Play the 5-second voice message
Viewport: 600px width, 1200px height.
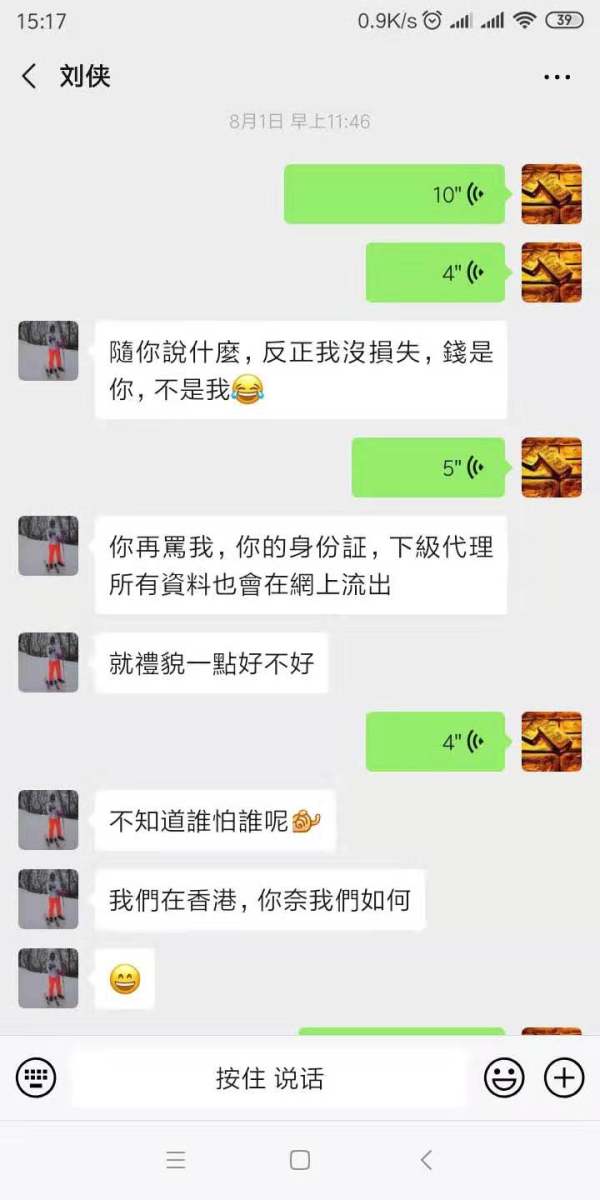(x=428, y=467)
